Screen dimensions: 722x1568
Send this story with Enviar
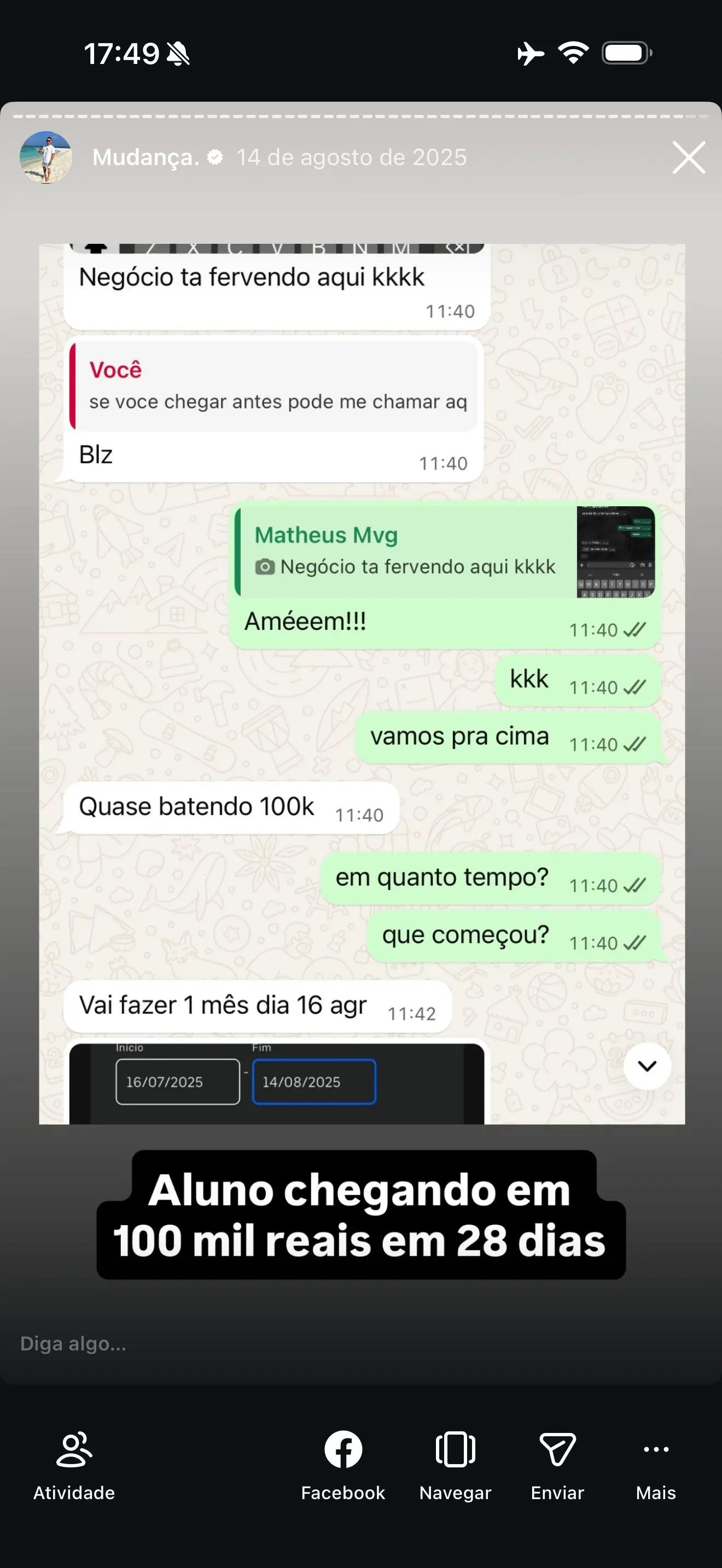[557, 1465]
